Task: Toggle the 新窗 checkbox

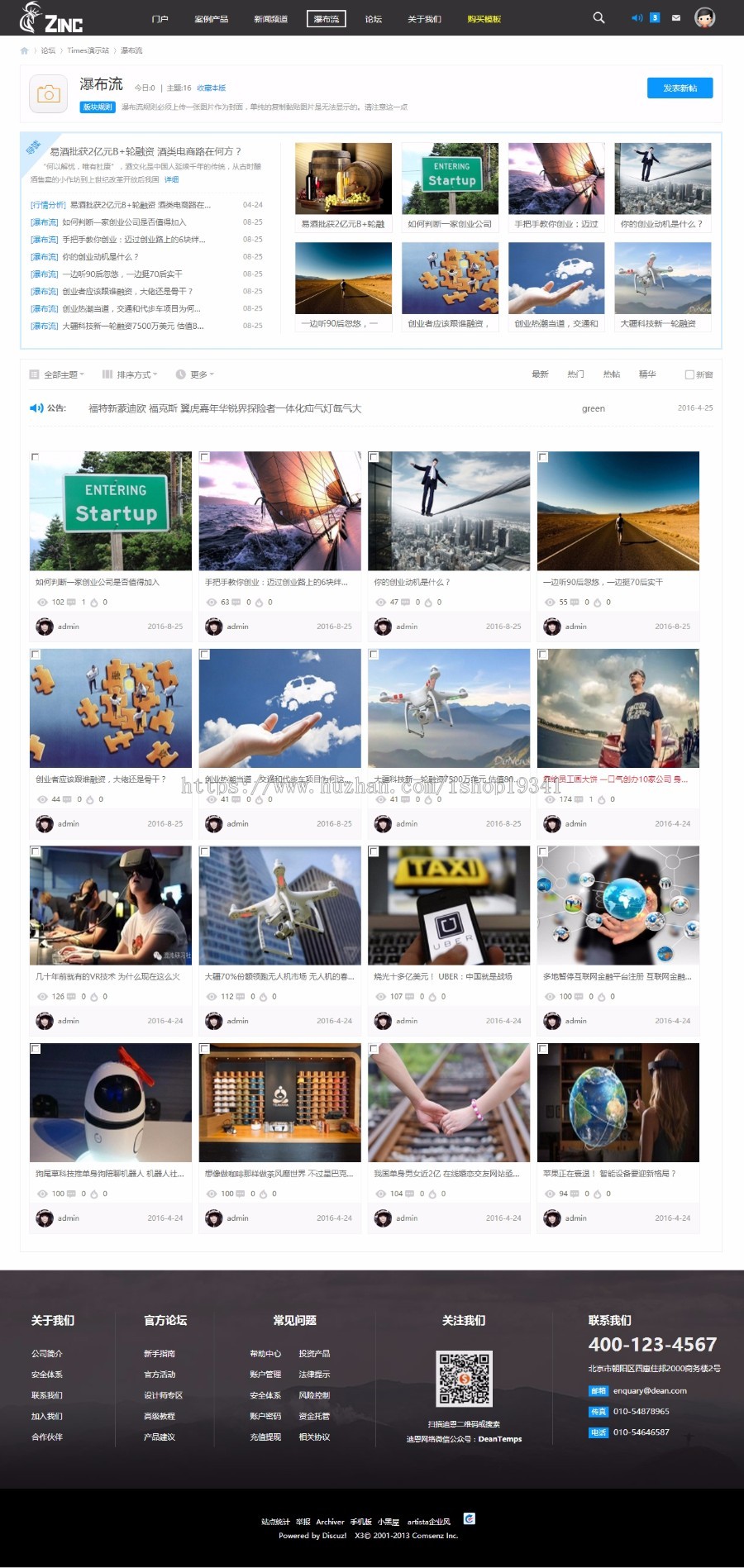Action: pos(689,374)
